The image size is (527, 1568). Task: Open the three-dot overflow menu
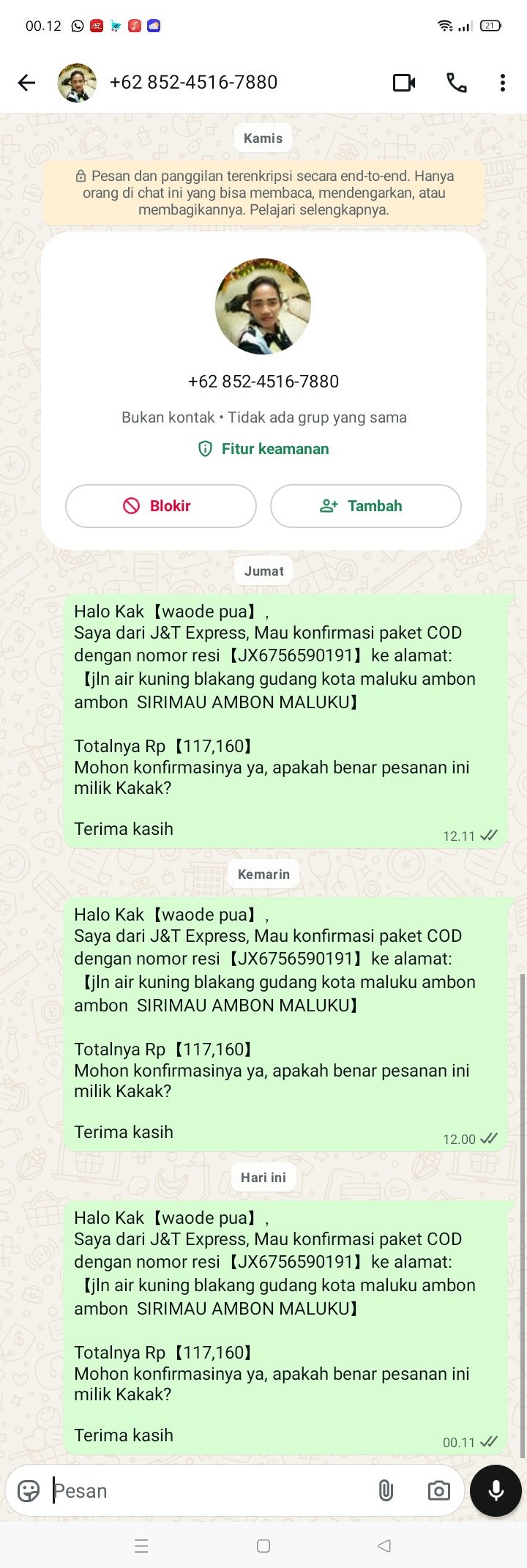click(502, 83)
